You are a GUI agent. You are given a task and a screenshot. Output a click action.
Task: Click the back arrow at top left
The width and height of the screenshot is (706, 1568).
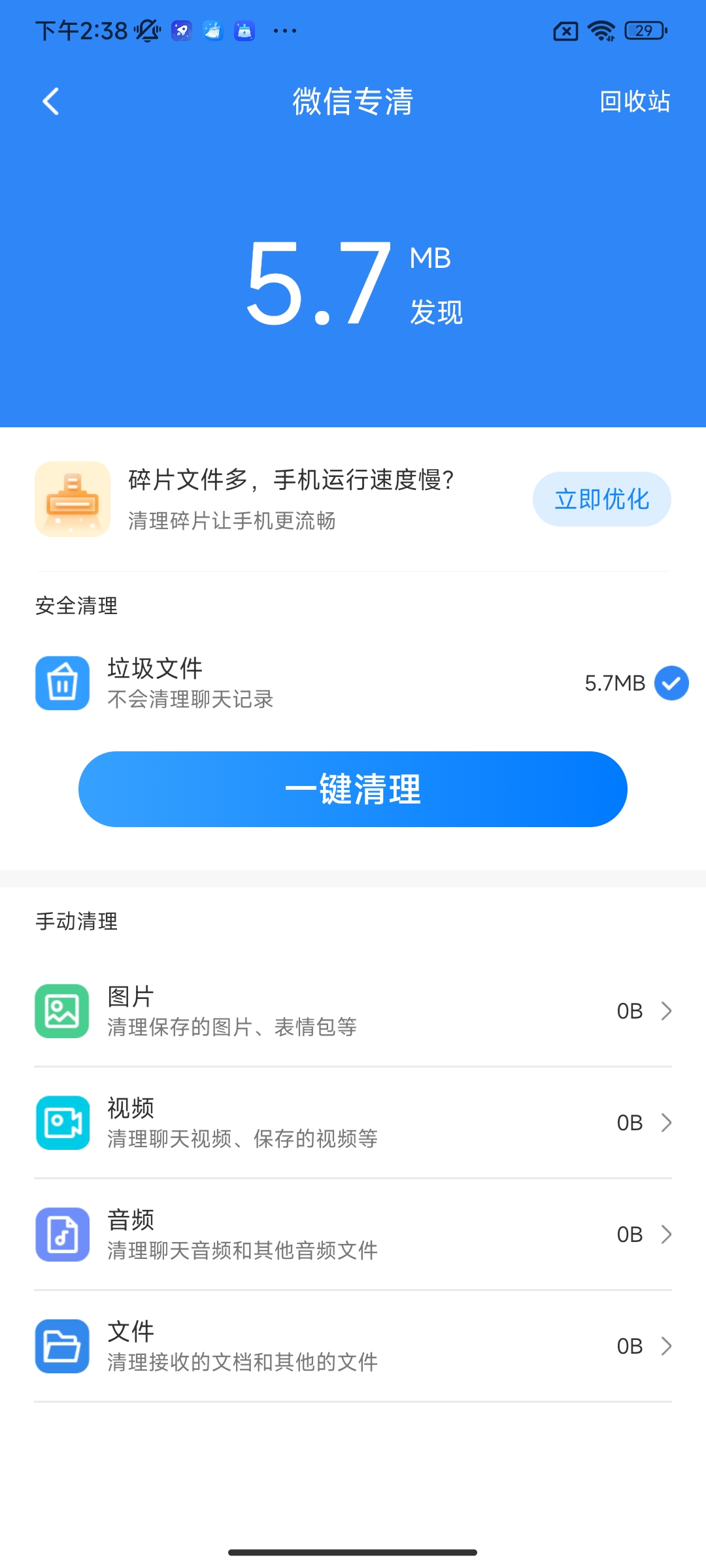pos(51,101)
